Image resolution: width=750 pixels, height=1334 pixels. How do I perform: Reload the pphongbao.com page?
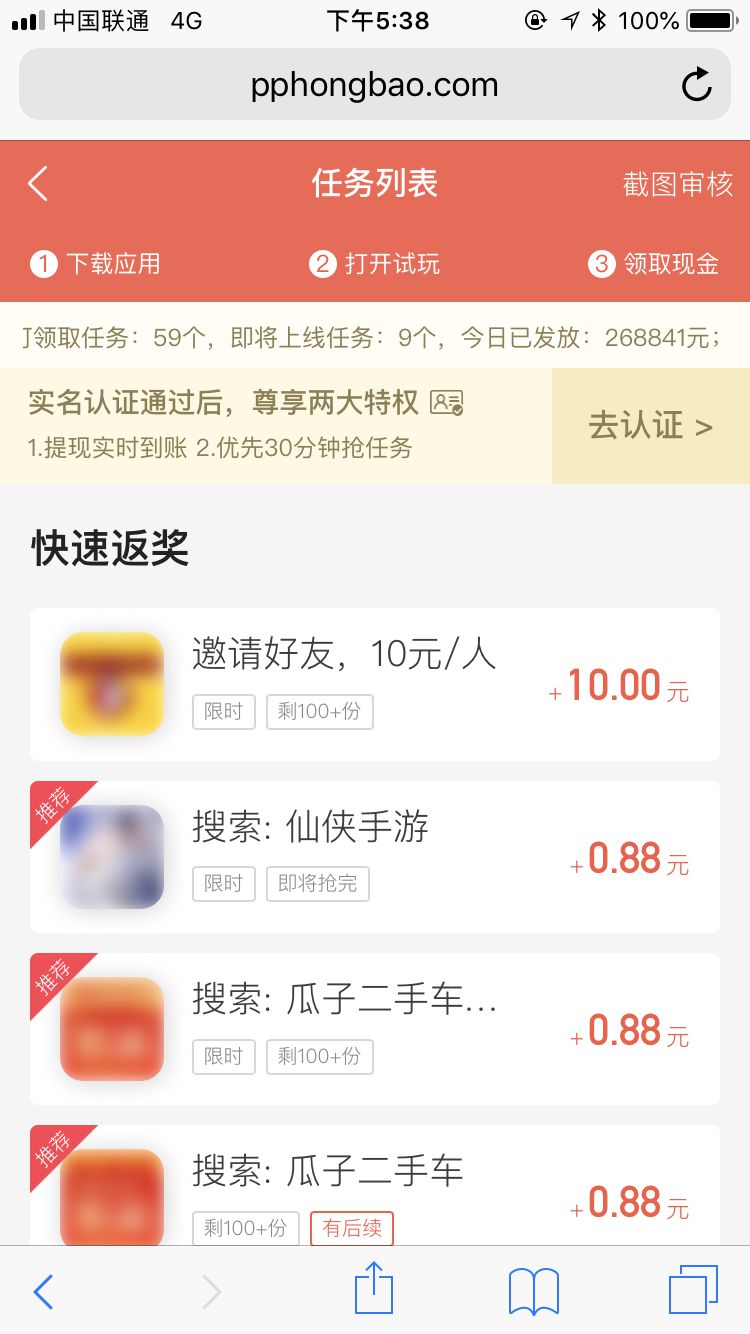697,85
